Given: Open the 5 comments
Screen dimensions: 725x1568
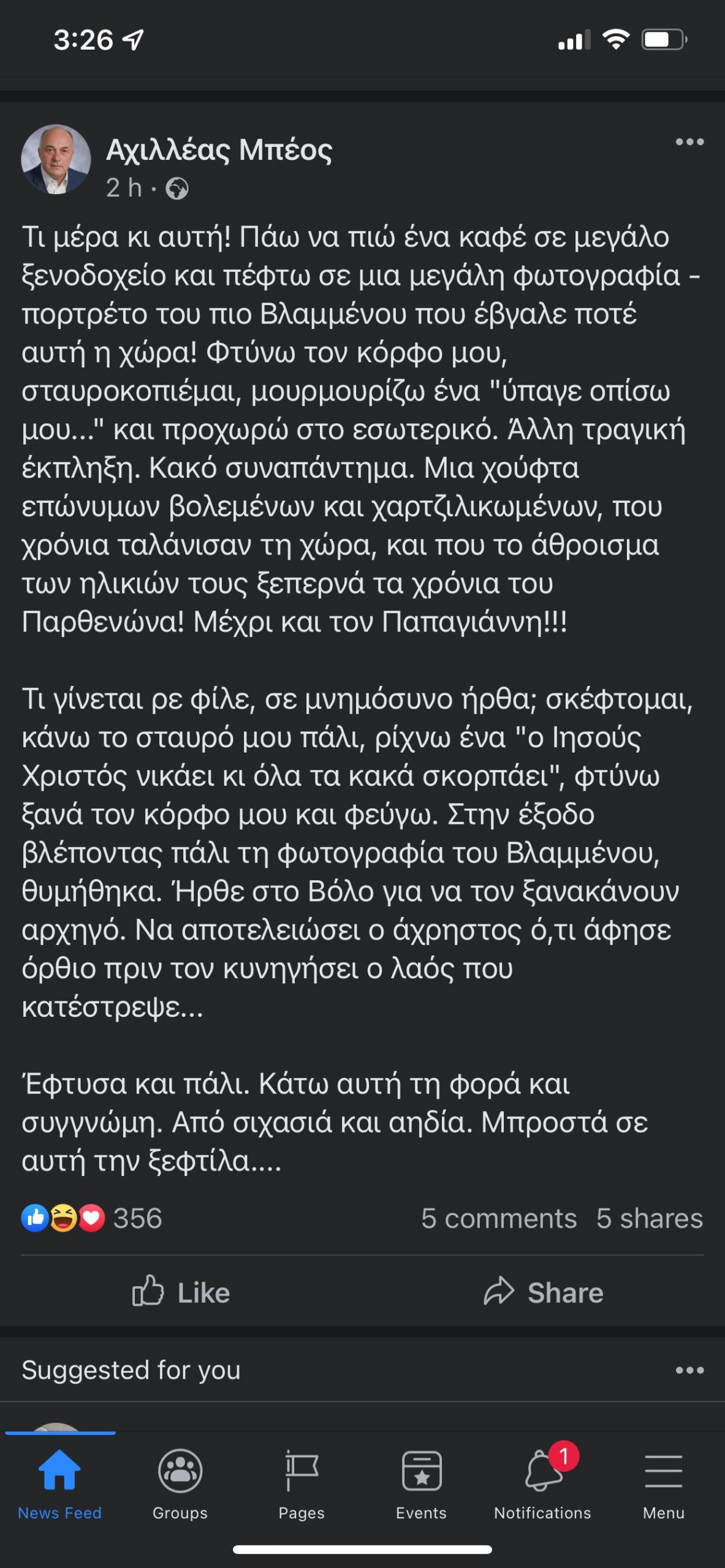Looking at the screenshot, I should 499,1218.
